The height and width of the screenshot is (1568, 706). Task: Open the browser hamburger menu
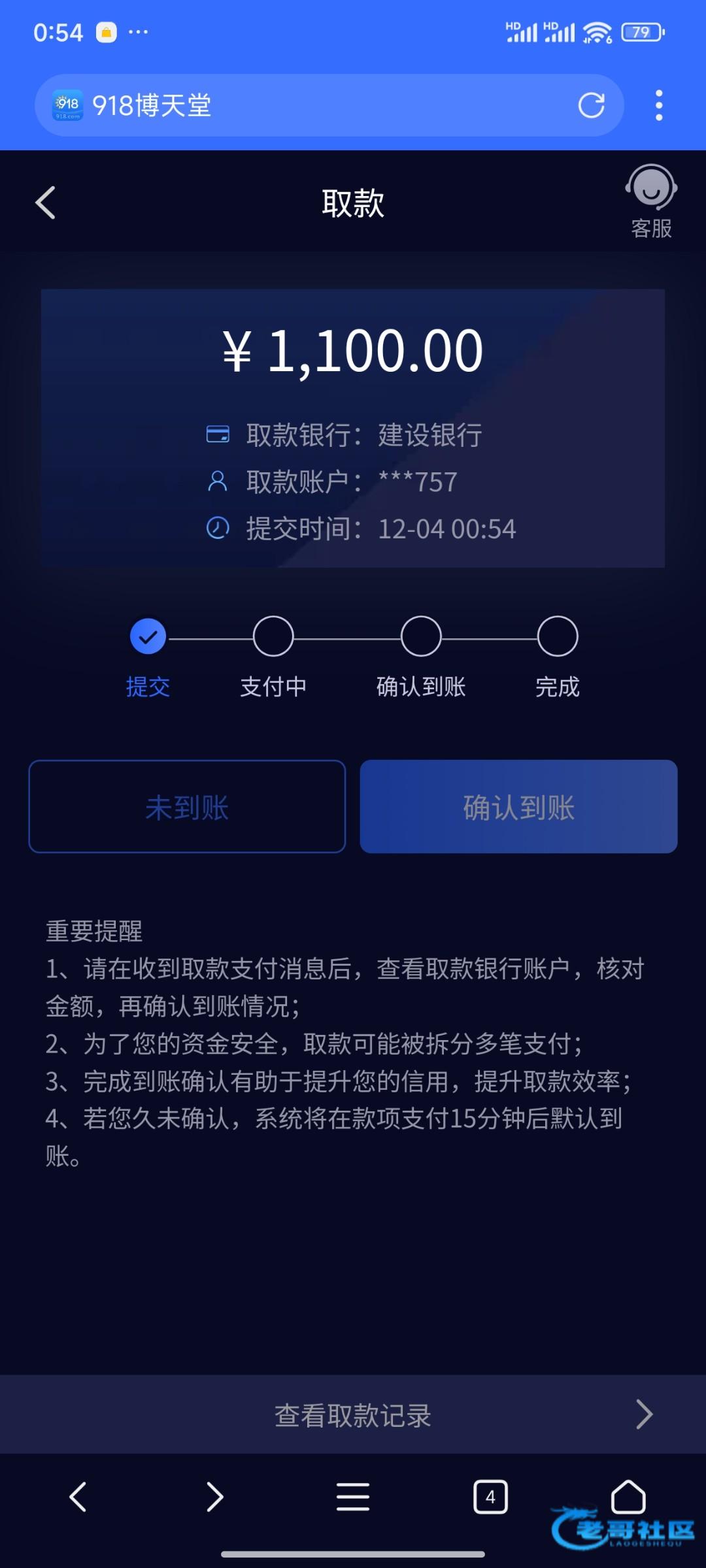coord(353,1497)
